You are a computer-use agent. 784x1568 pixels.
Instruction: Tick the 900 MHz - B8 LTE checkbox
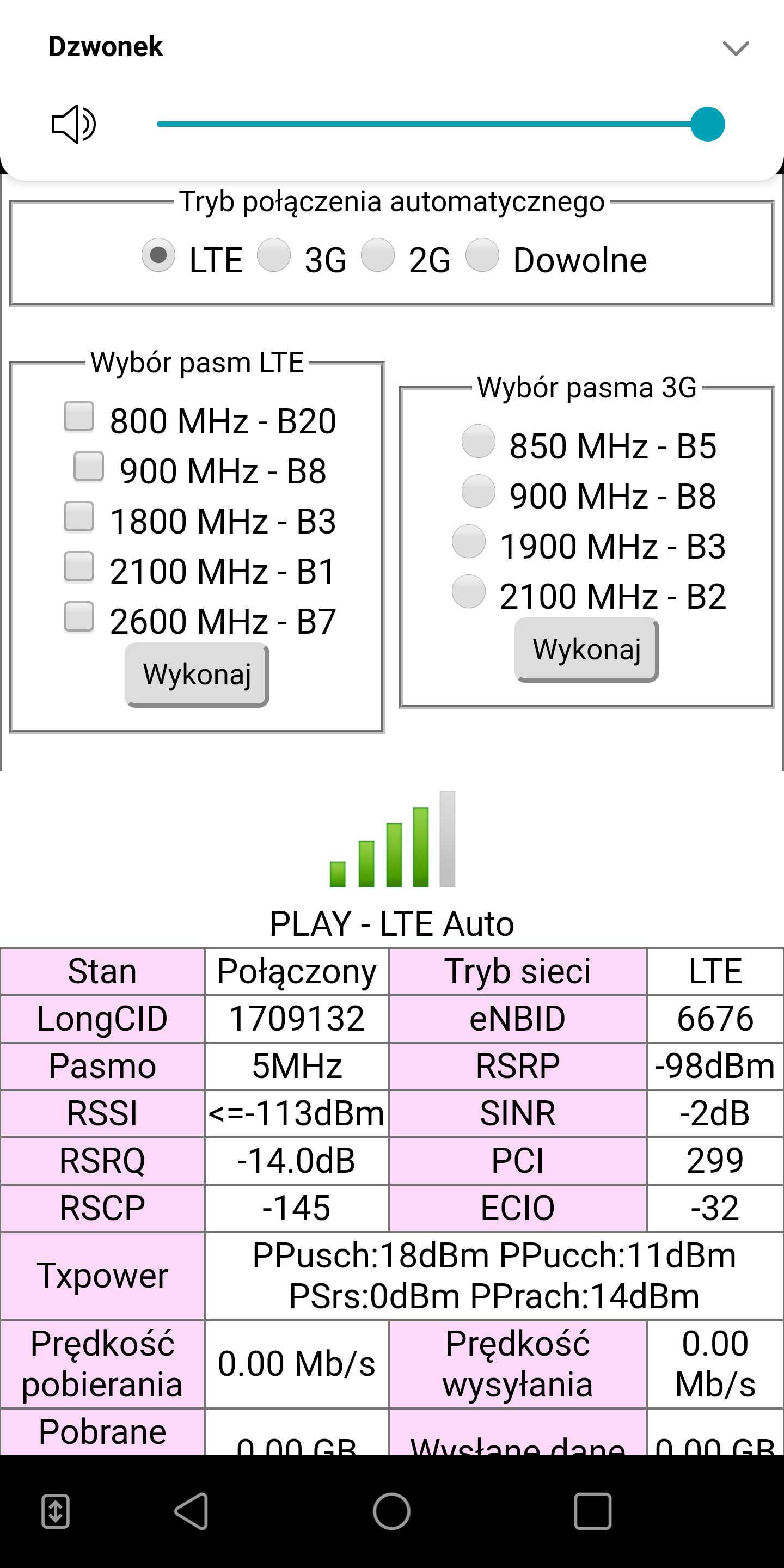[89, 466]
